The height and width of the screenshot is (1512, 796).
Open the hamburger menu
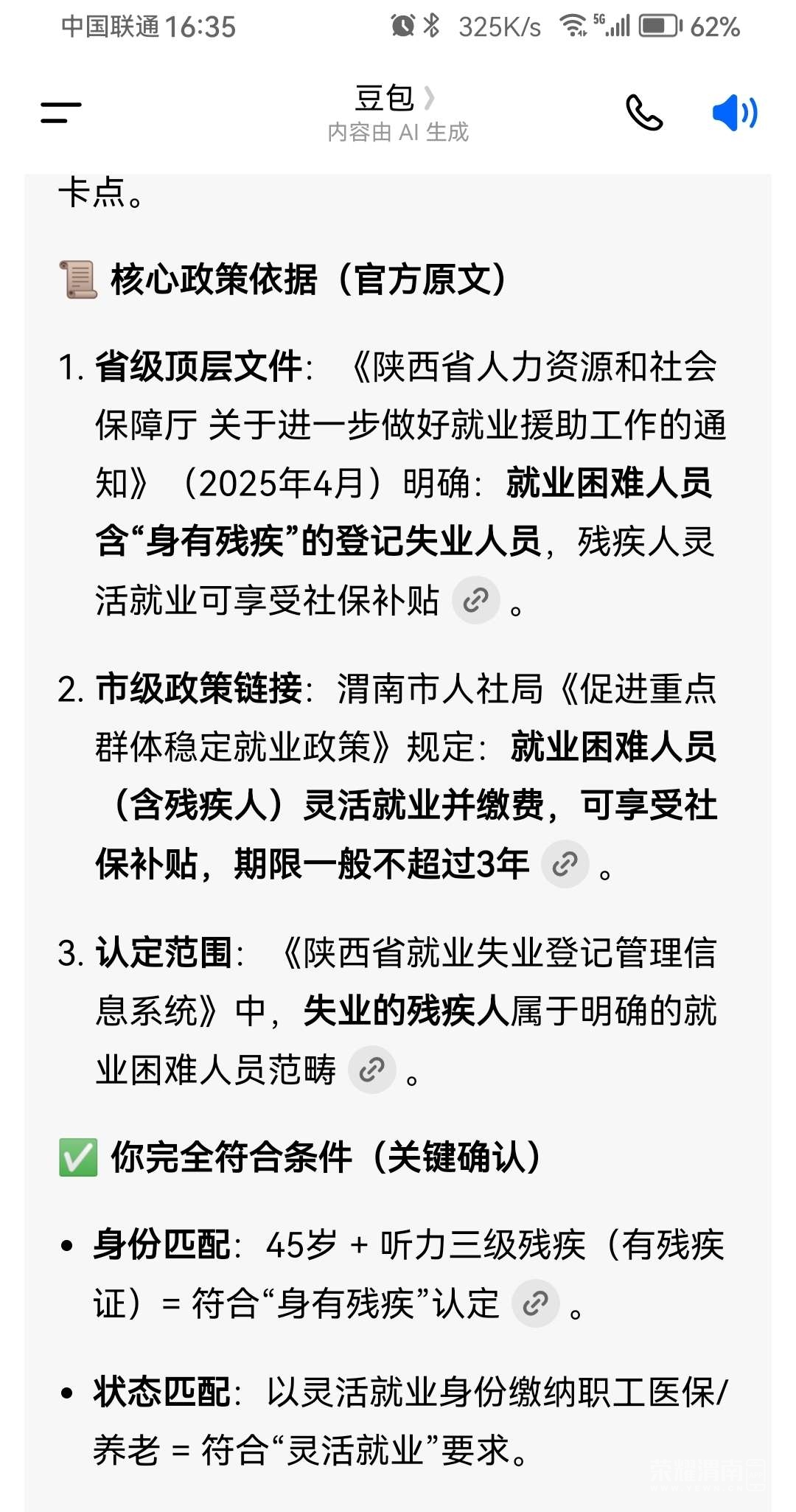pyautogui.click(x=60, y=113)
